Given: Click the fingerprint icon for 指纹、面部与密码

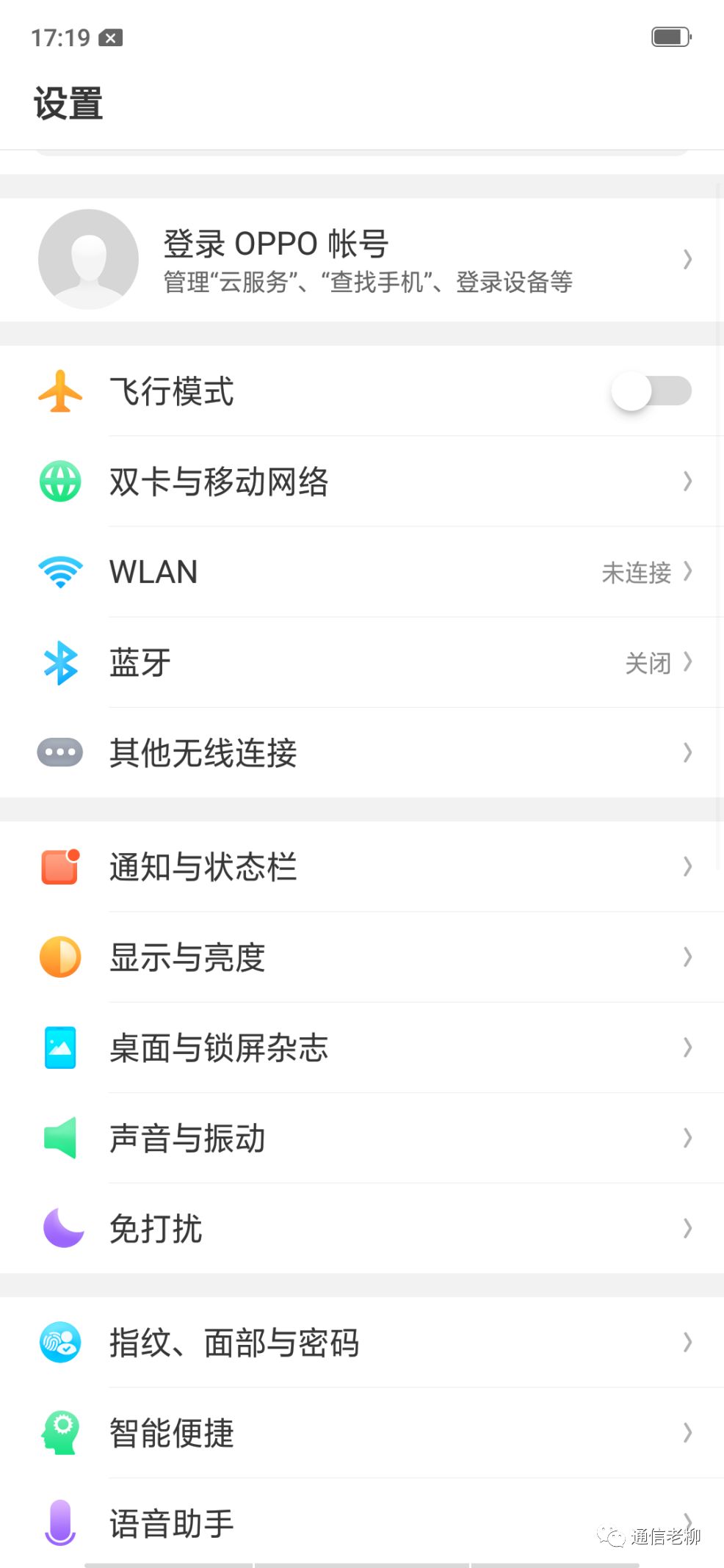Looking at the screenshot, I should [x=59, y=1343].
